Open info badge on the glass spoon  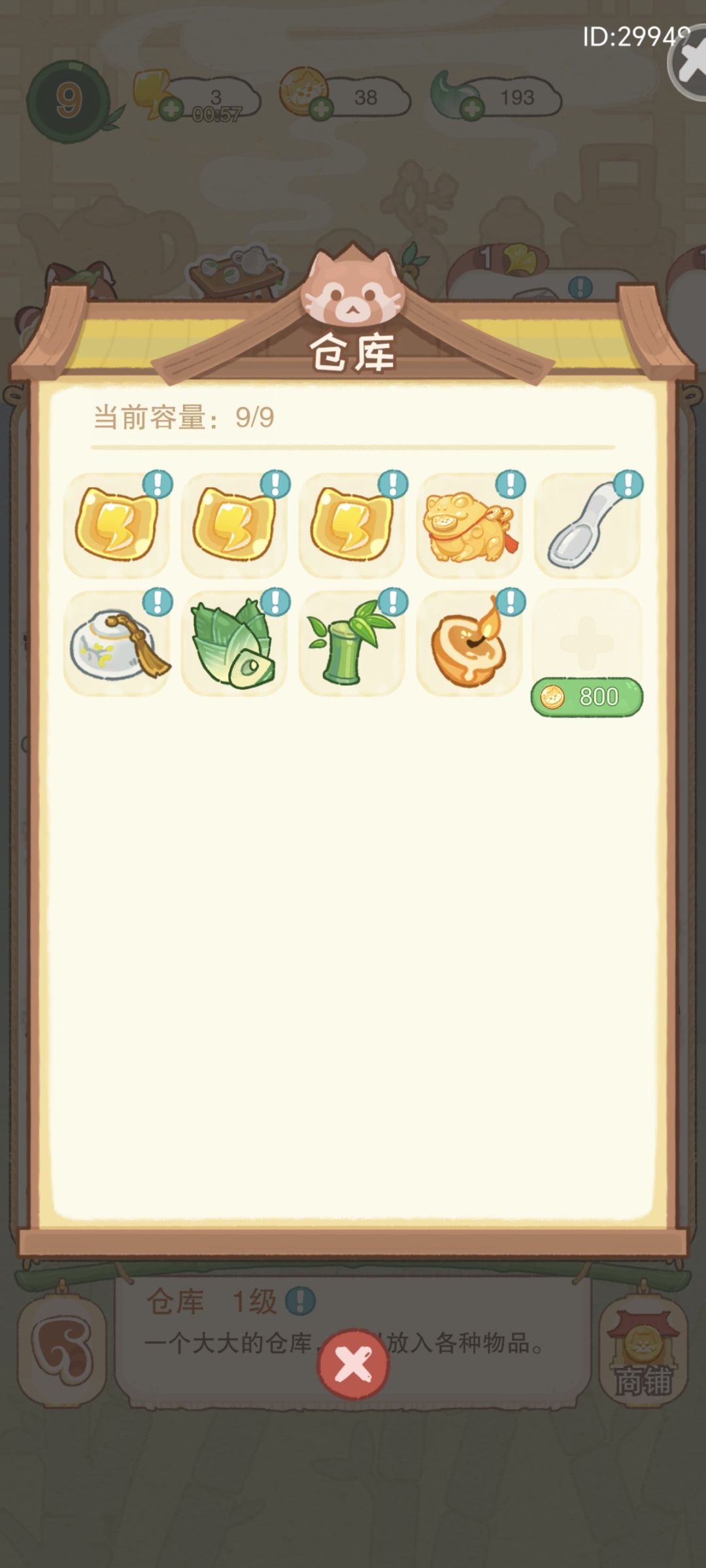(628, 485)
